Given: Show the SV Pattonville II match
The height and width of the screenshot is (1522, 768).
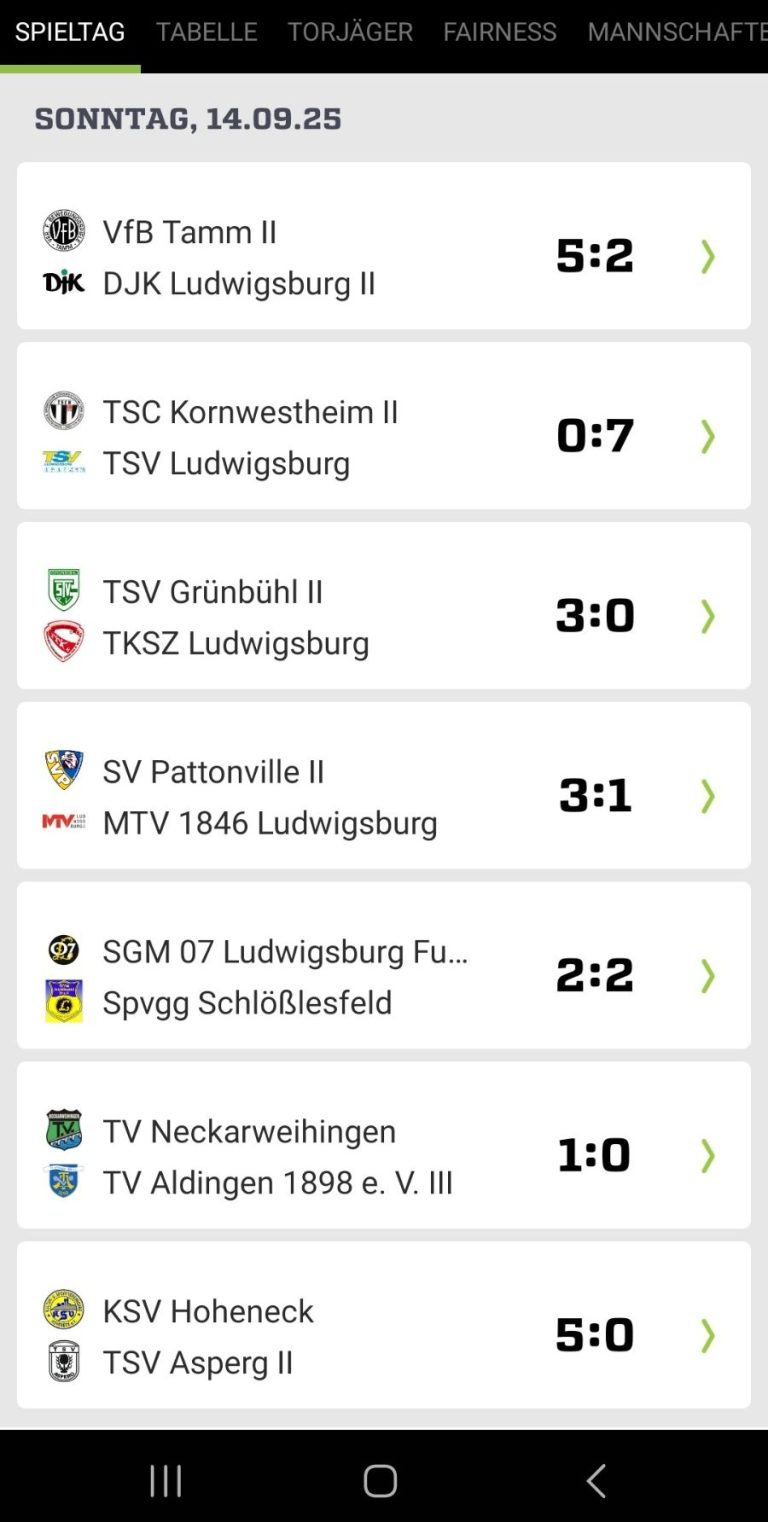Looking at the screenshot, I should pos(383,786).
